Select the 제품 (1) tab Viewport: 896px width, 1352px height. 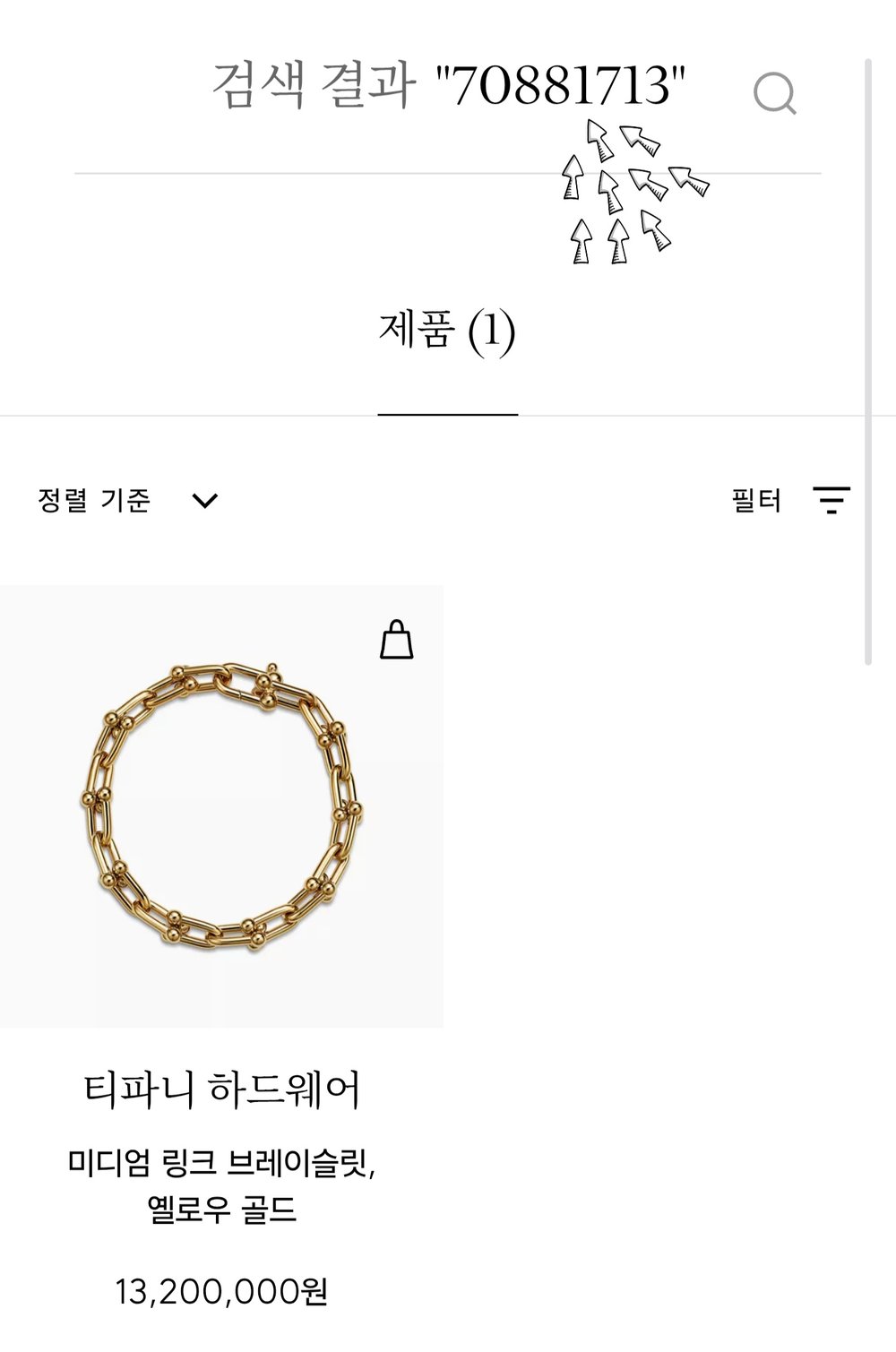(x=447, y=332)
